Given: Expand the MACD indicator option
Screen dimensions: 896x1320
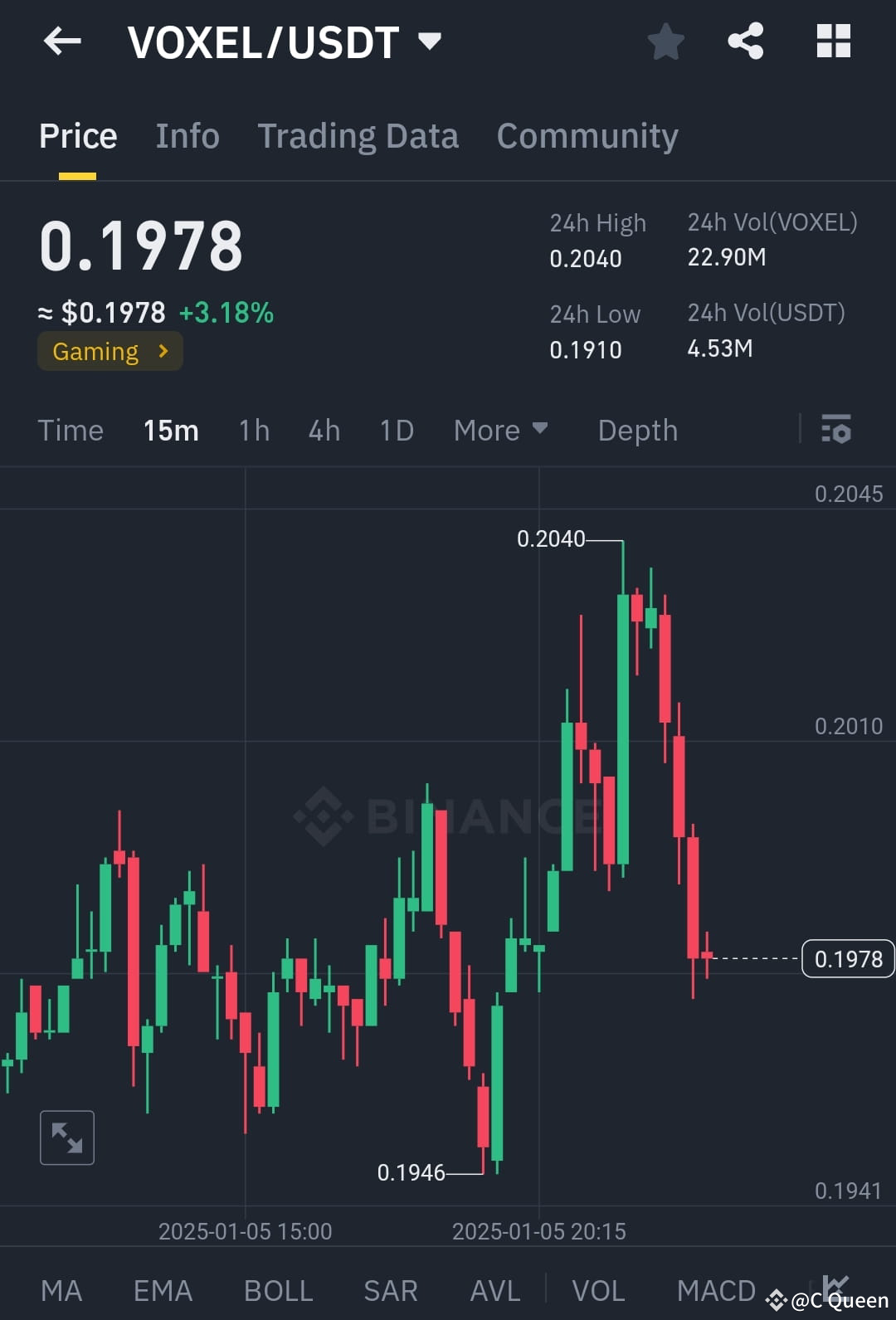Looking at the screenshot, I should tap(715, 1289).
